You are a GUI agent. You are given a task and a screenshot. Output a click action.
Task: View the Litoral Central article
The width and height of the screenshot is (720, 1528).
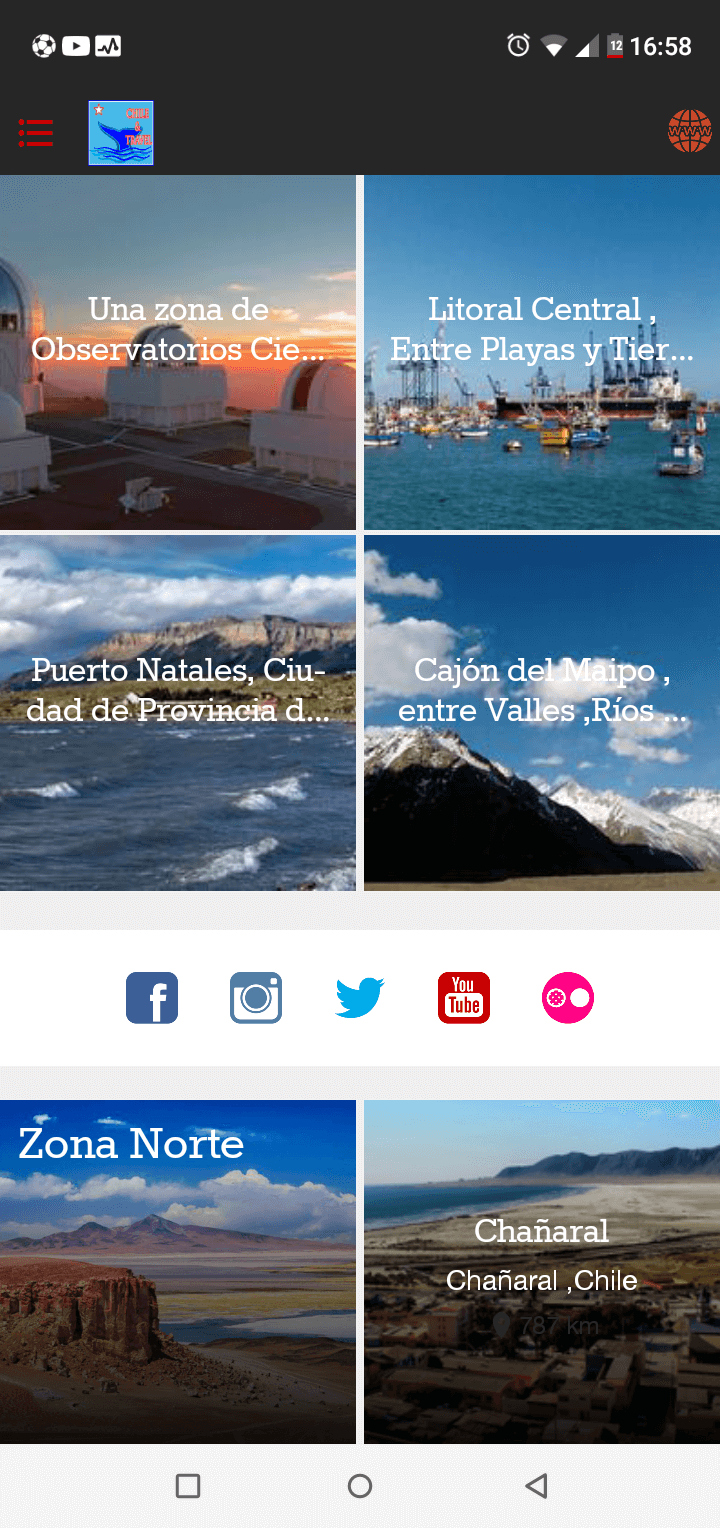pyautogui.click(x=541, y=352)
